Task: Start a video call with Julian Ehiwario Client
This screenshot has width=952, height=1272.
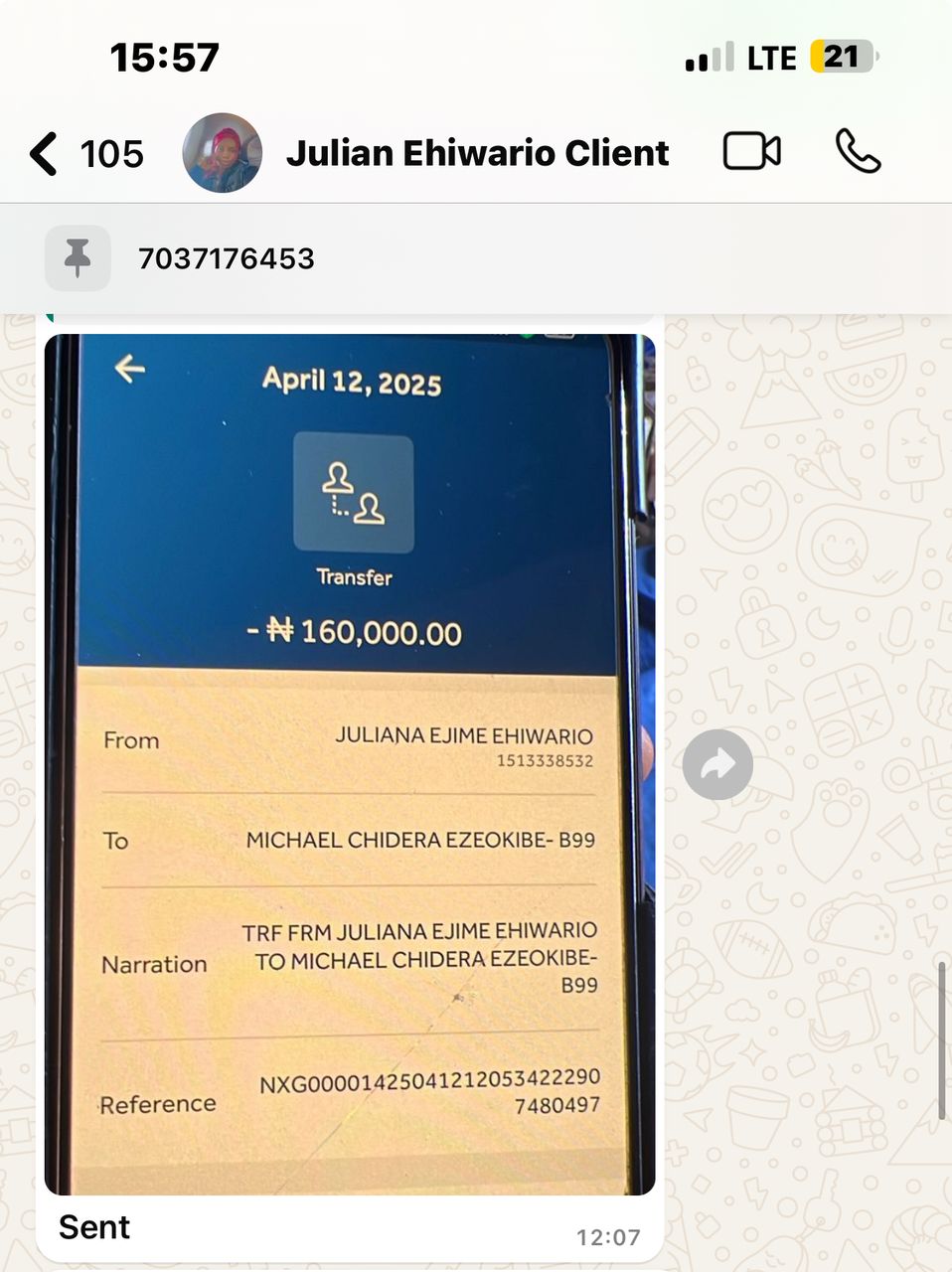Action: pos(751,152)
